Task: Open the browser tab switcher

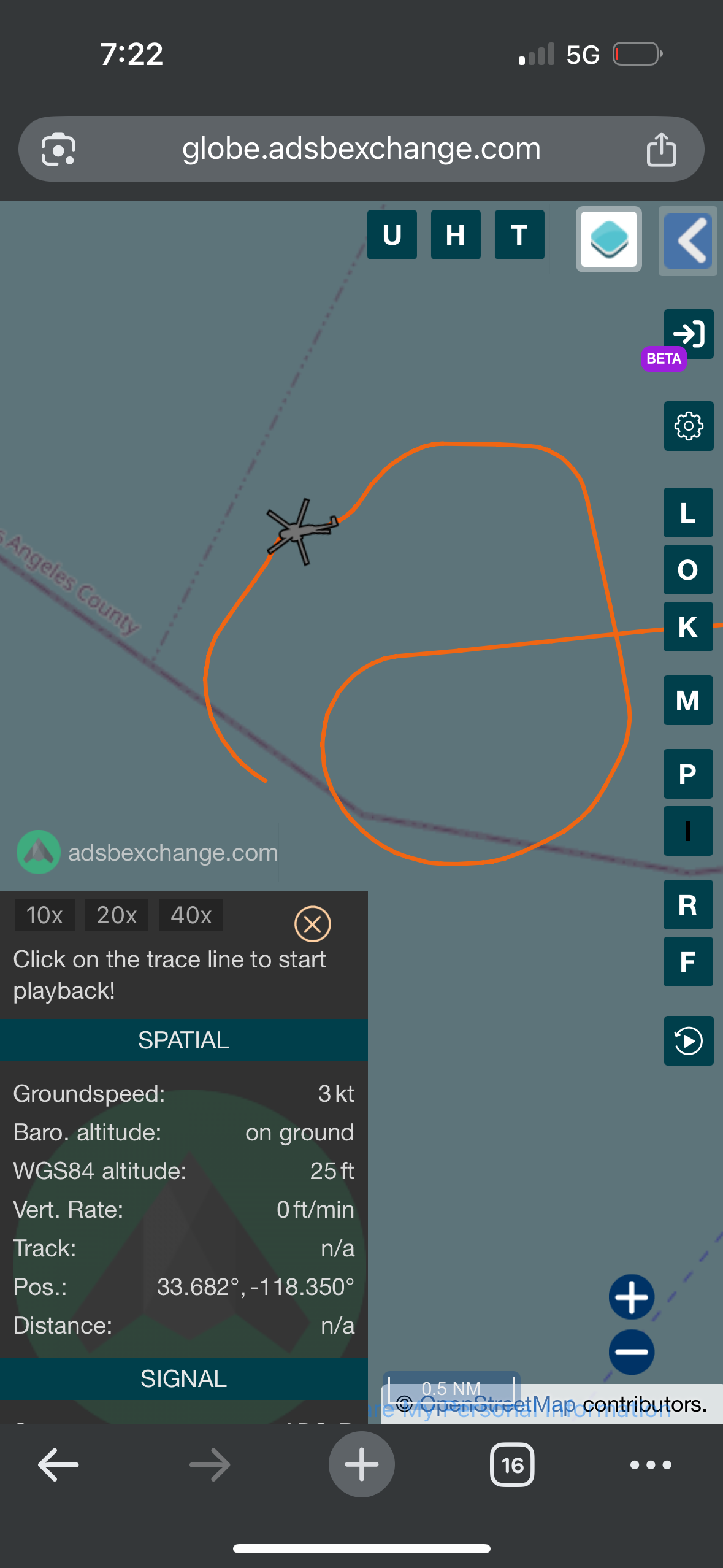Action: 512,1465
